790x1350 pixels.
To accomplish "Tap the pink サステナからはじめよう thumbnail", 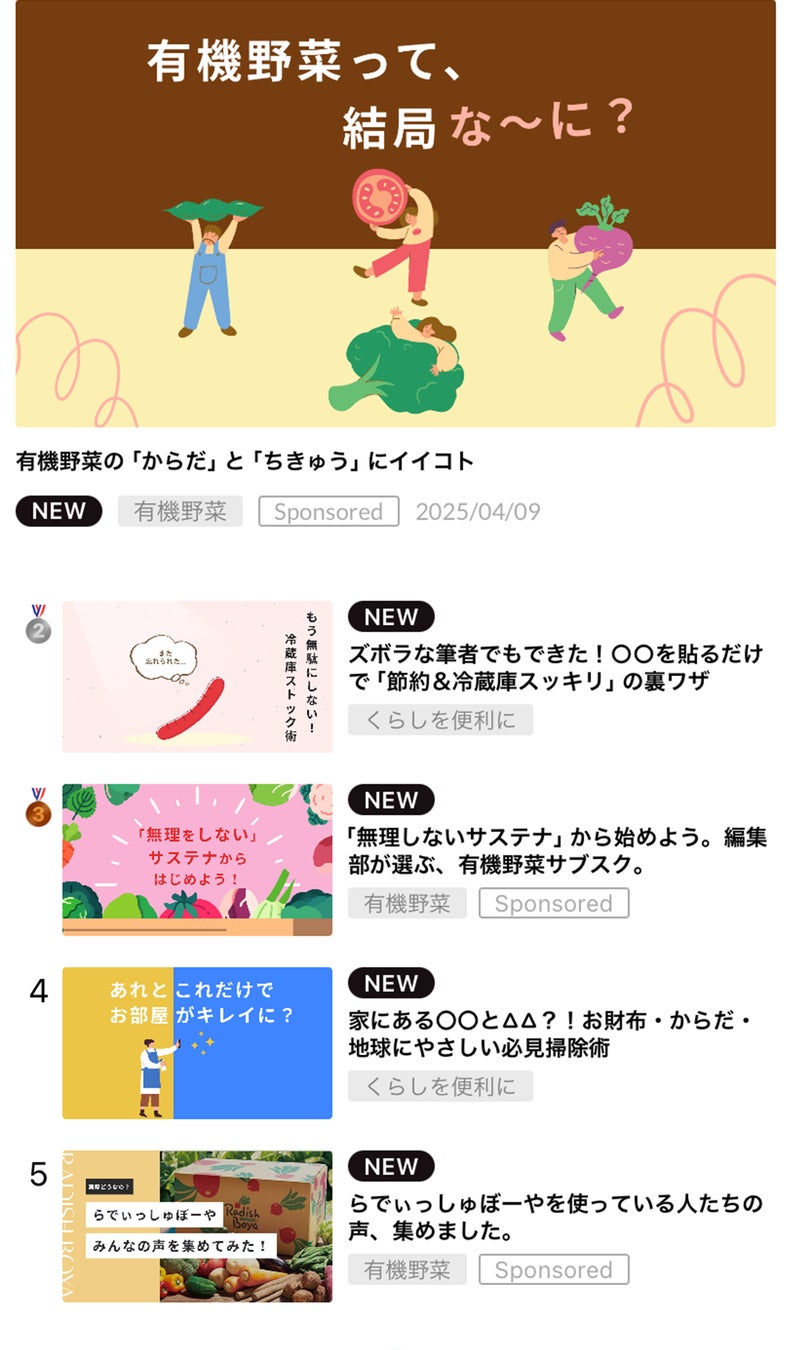I will pyautogui.click(x=197, y=859).
